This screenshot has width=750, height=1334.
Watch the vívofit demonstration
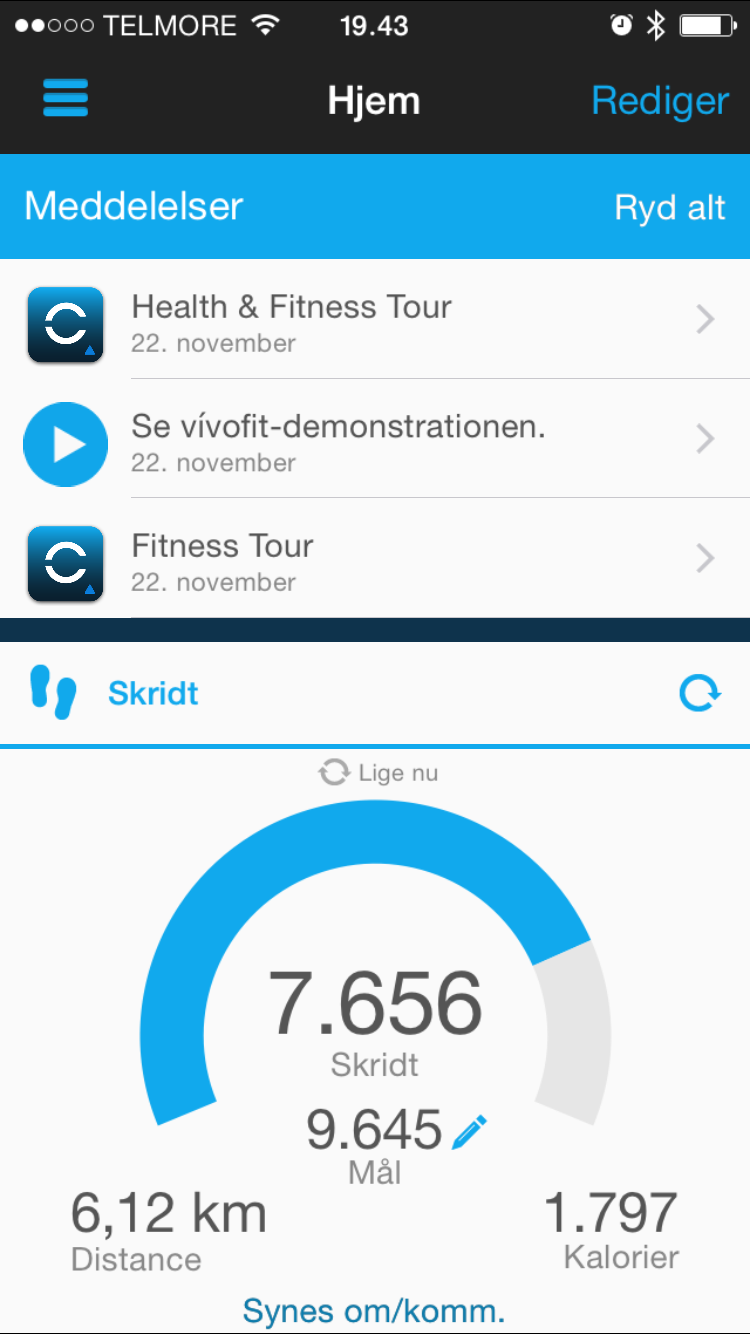(x=375, y=439)
